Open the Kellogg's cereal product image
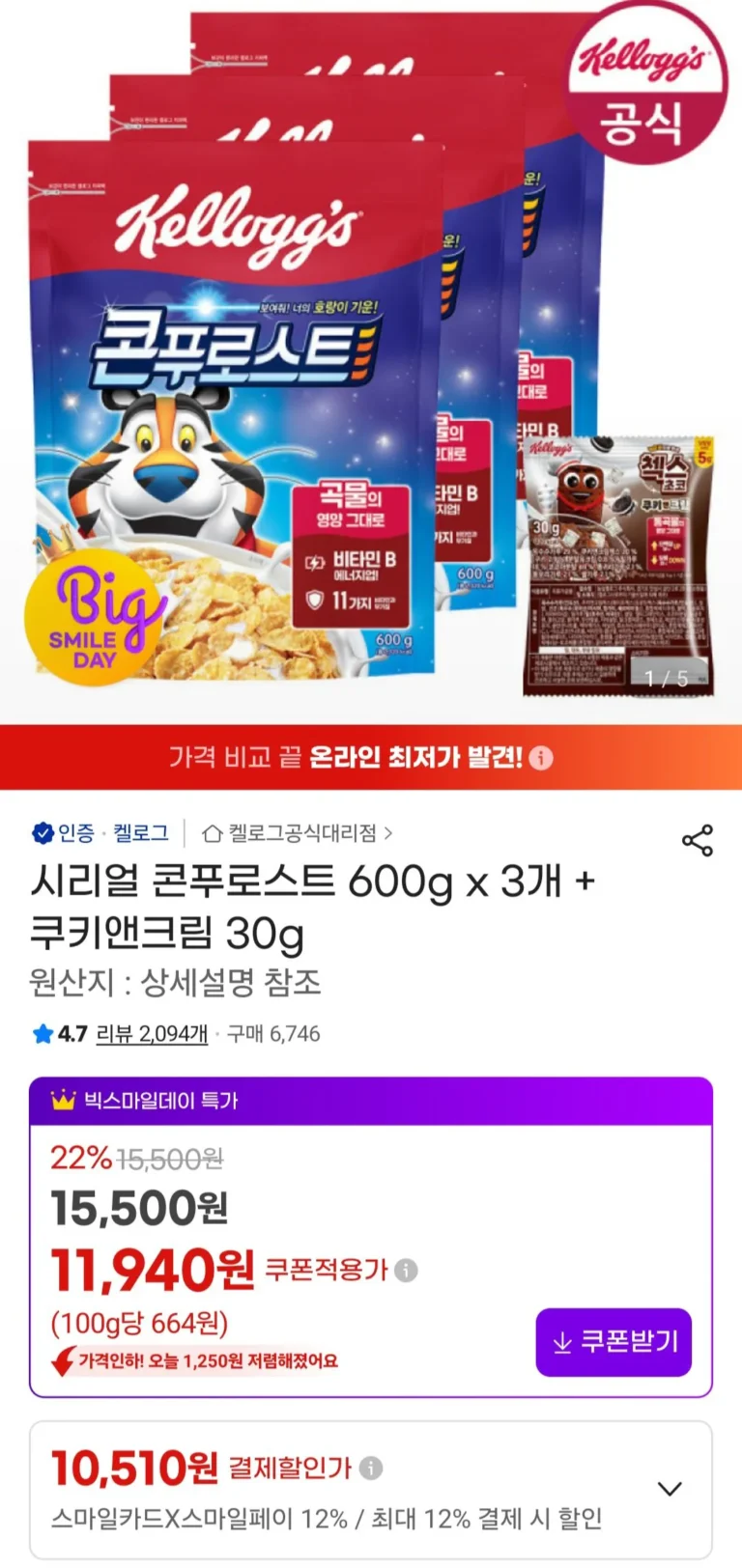 point(371,362)
